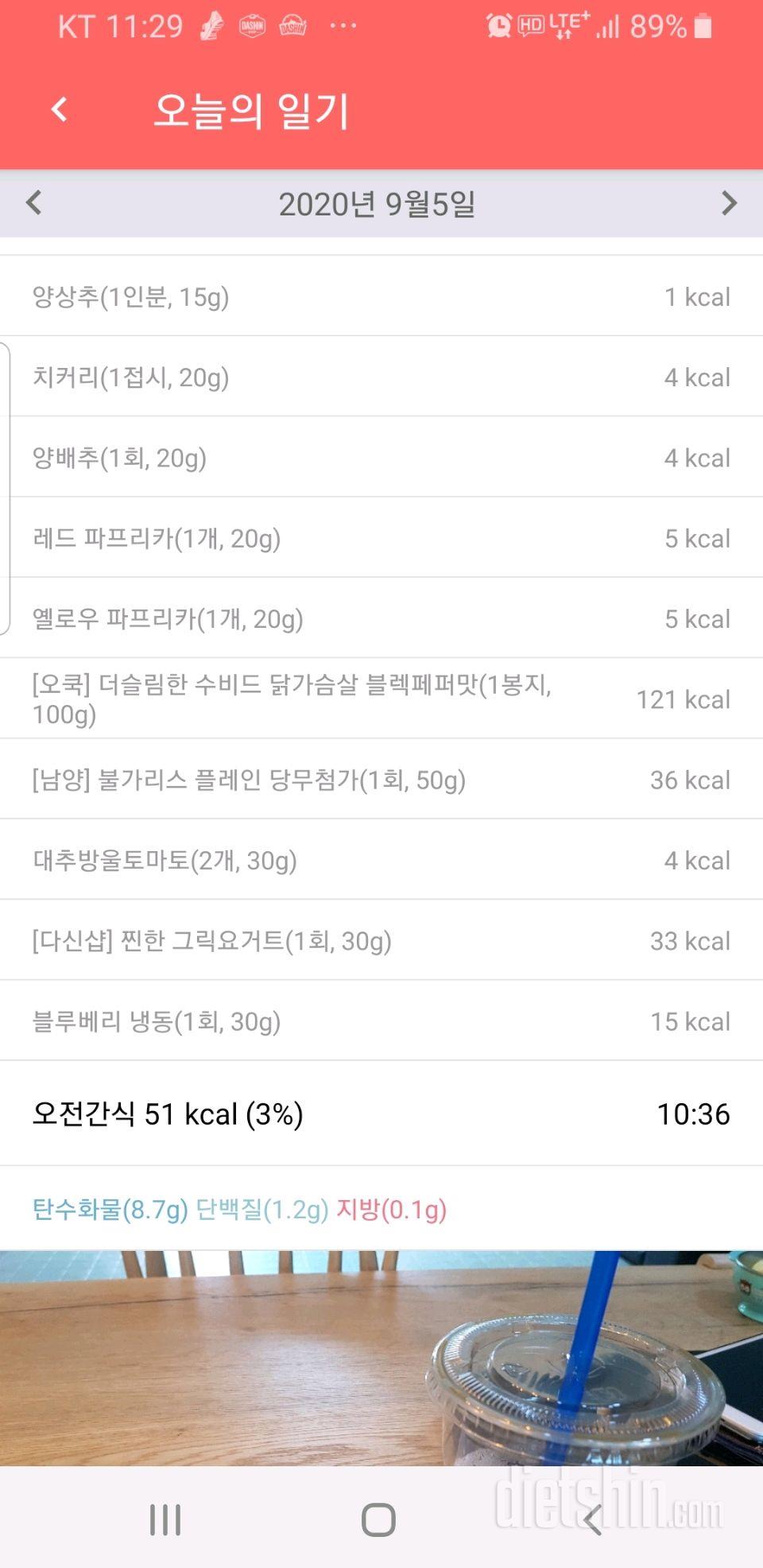Open the 불가리스 플레인 entry
Screen dimensions: 763x1568
(x=381, y=780)
